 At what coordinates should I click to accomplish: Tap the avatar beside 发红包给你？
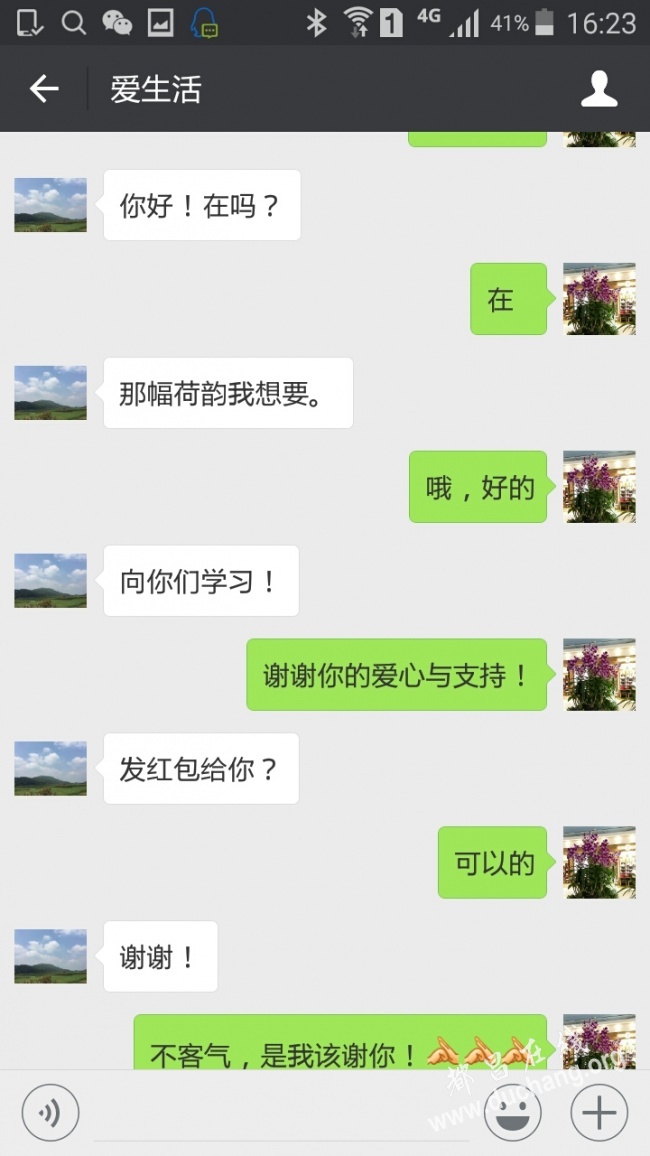coord(50,769)
